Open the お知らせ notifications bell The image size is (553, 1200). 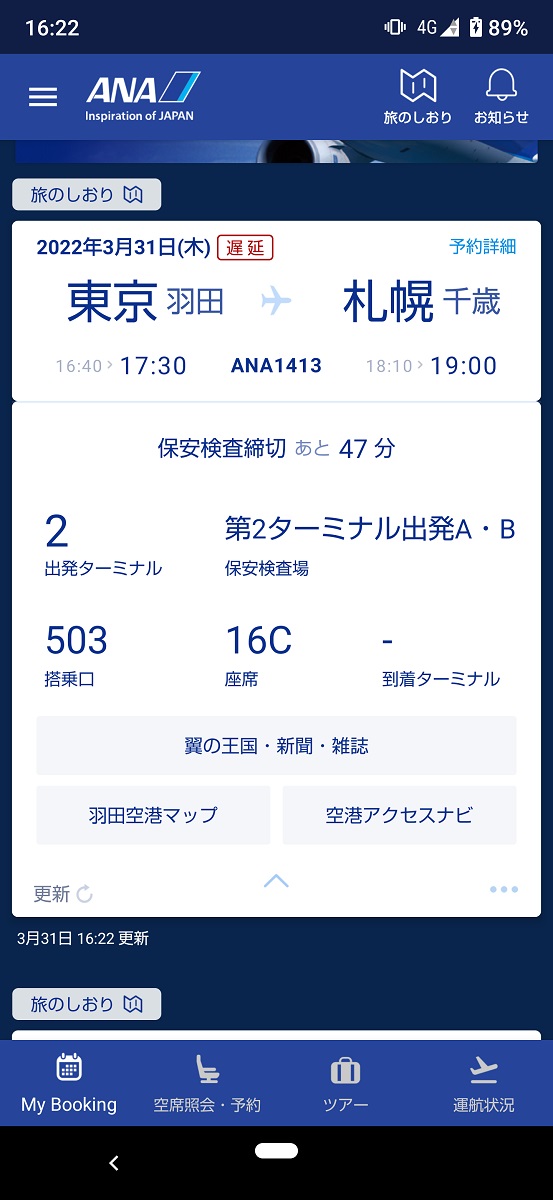[501, 97]
